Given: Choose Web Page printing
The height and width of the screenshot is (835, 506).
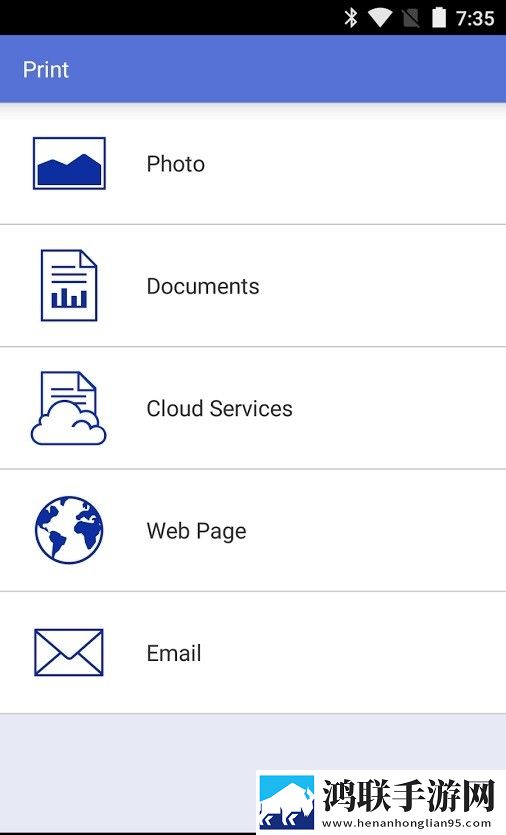Looking at the screenshot, I should point(253,530).
